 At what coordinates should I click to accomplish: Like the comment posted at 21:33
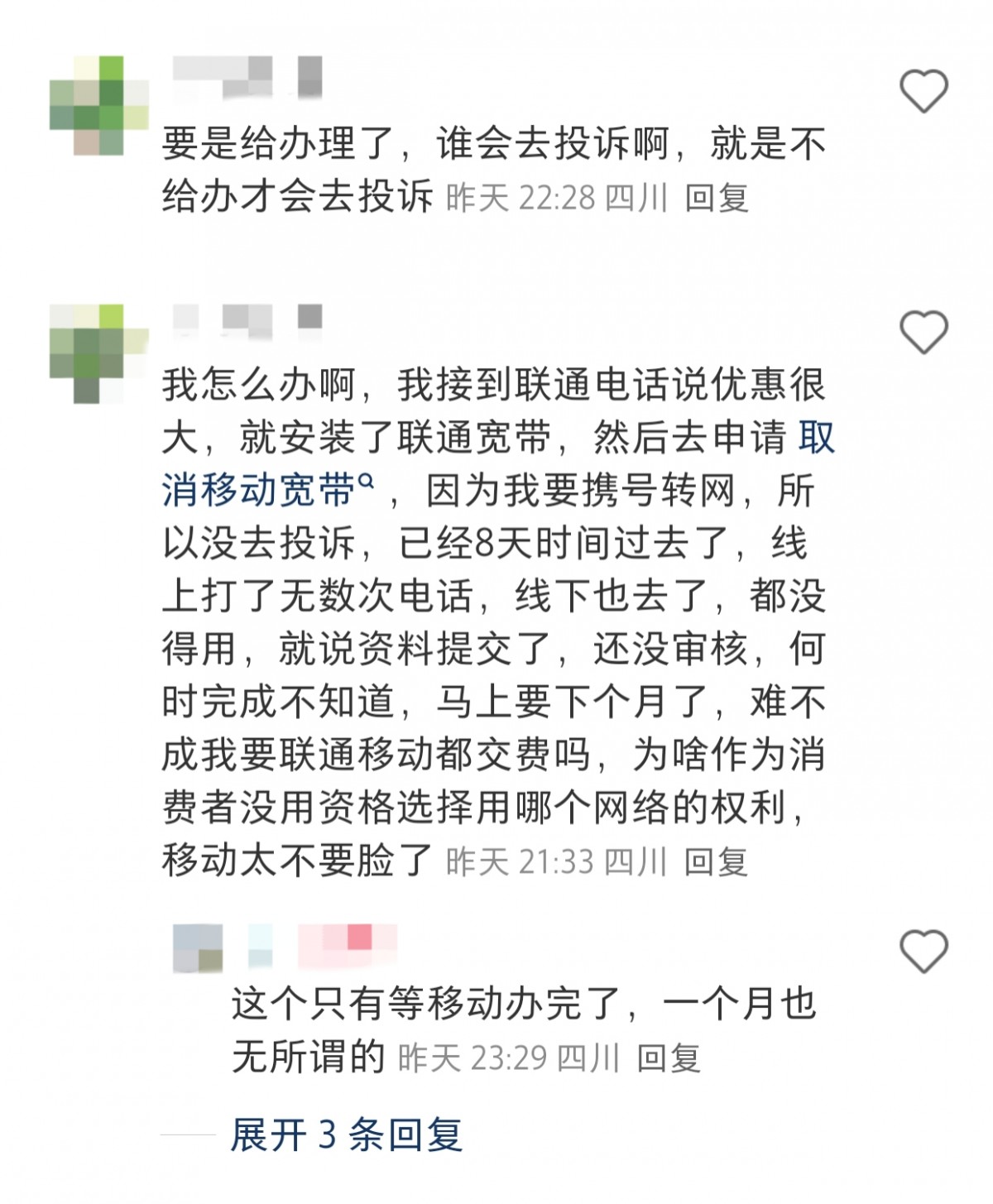(x=923, y=333)
